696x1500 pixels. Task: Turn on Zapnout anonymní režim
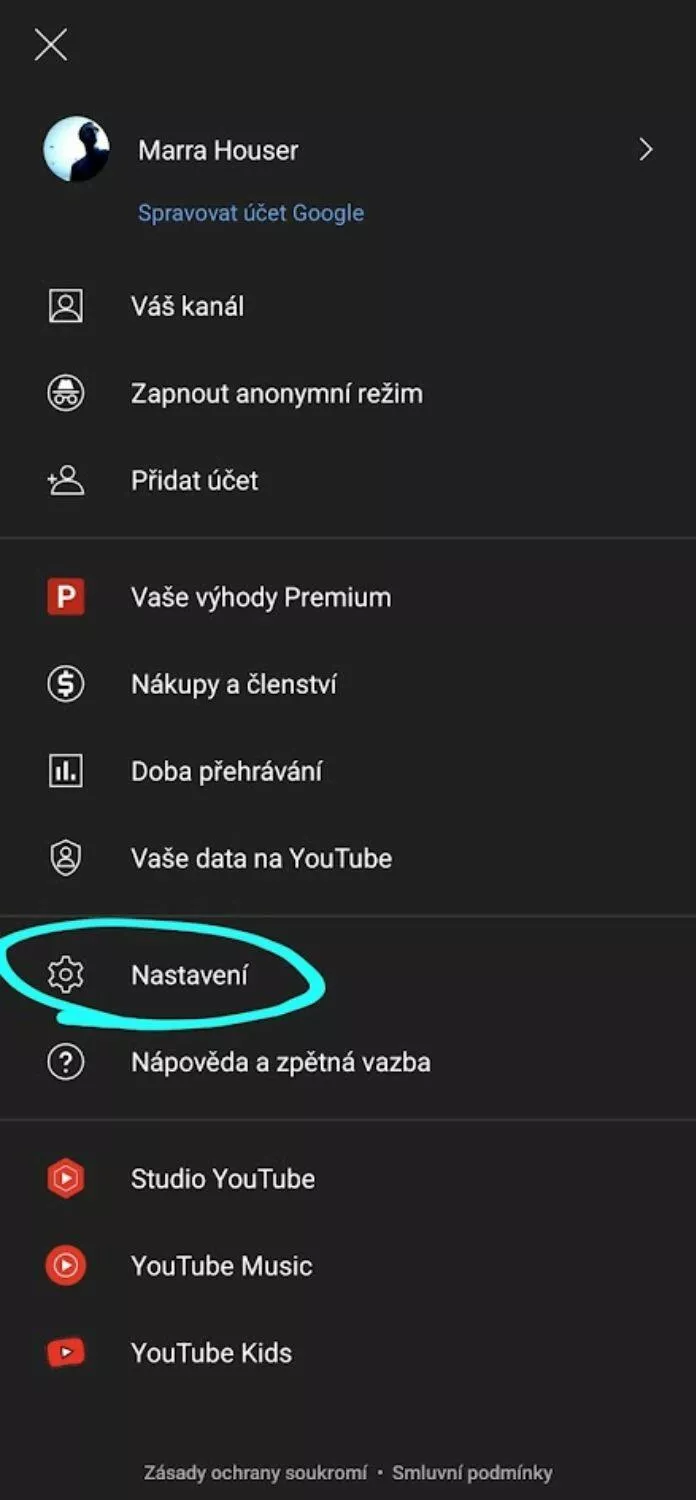(276, 393)
